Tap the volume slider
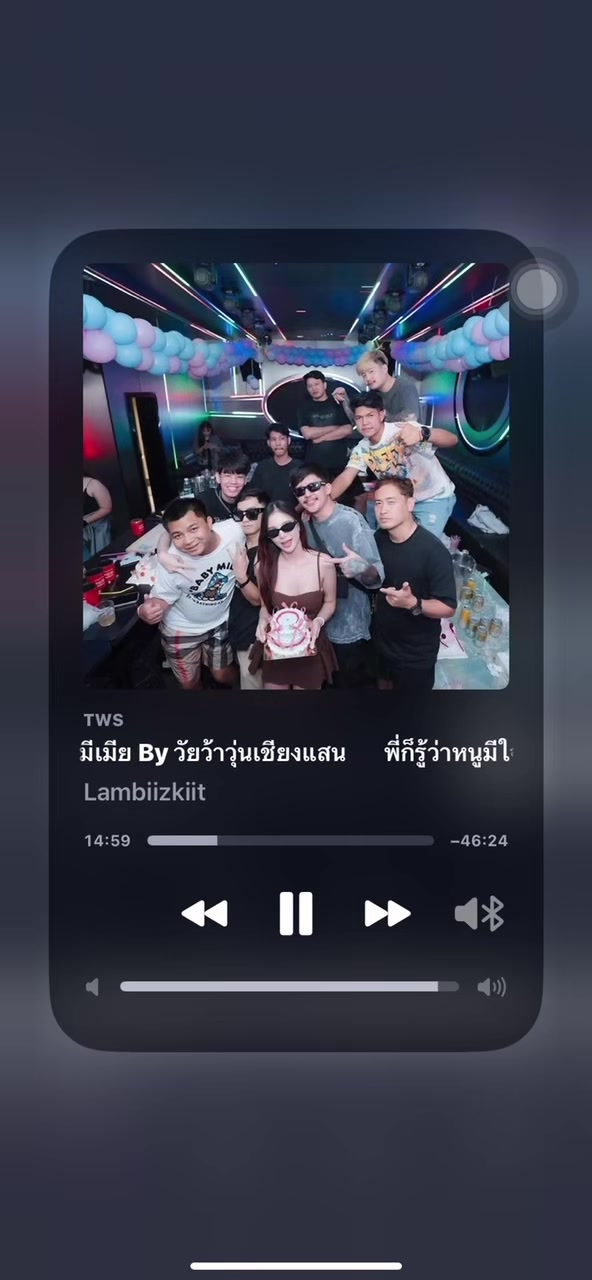 (289, 986)
